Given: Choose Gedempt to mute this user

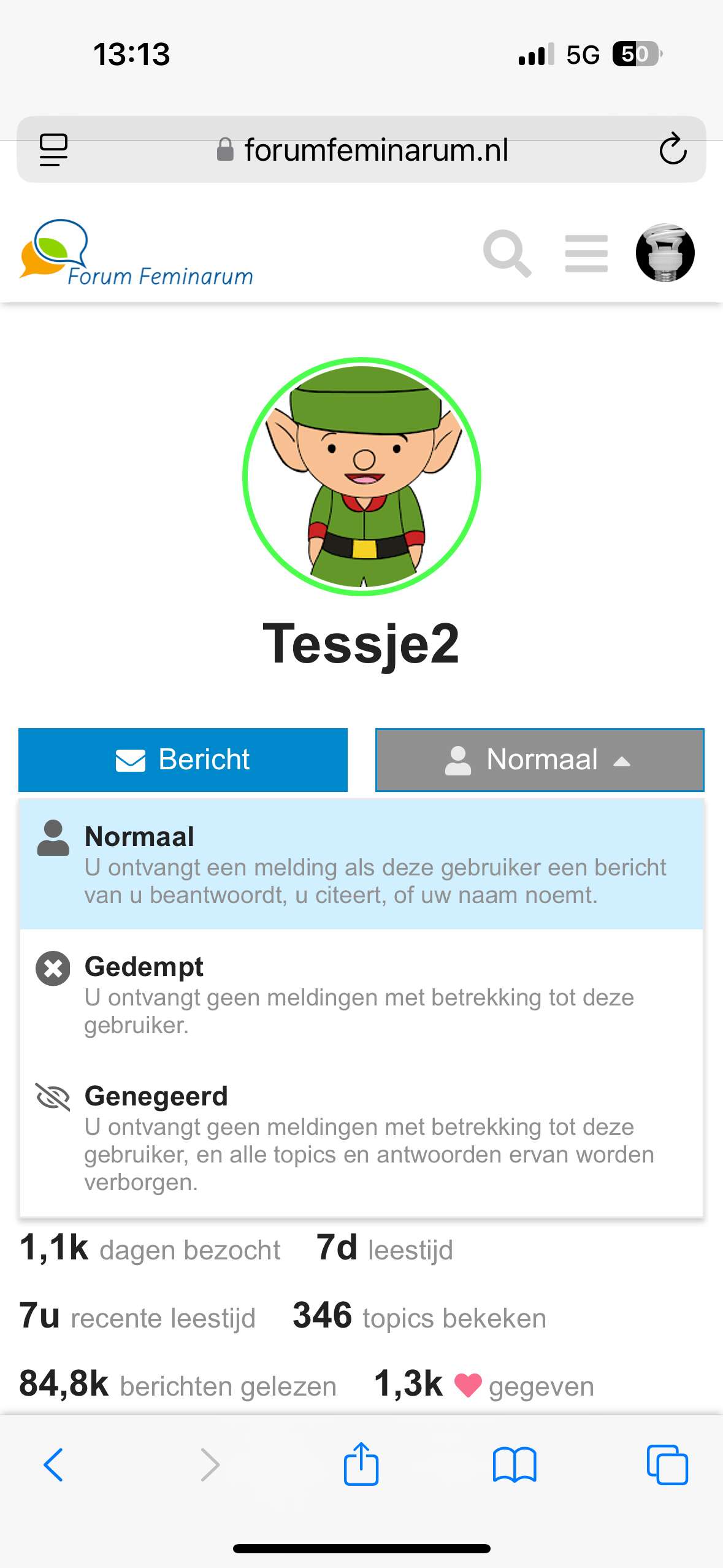Looking at the screenshot, I should pos(361,994).
